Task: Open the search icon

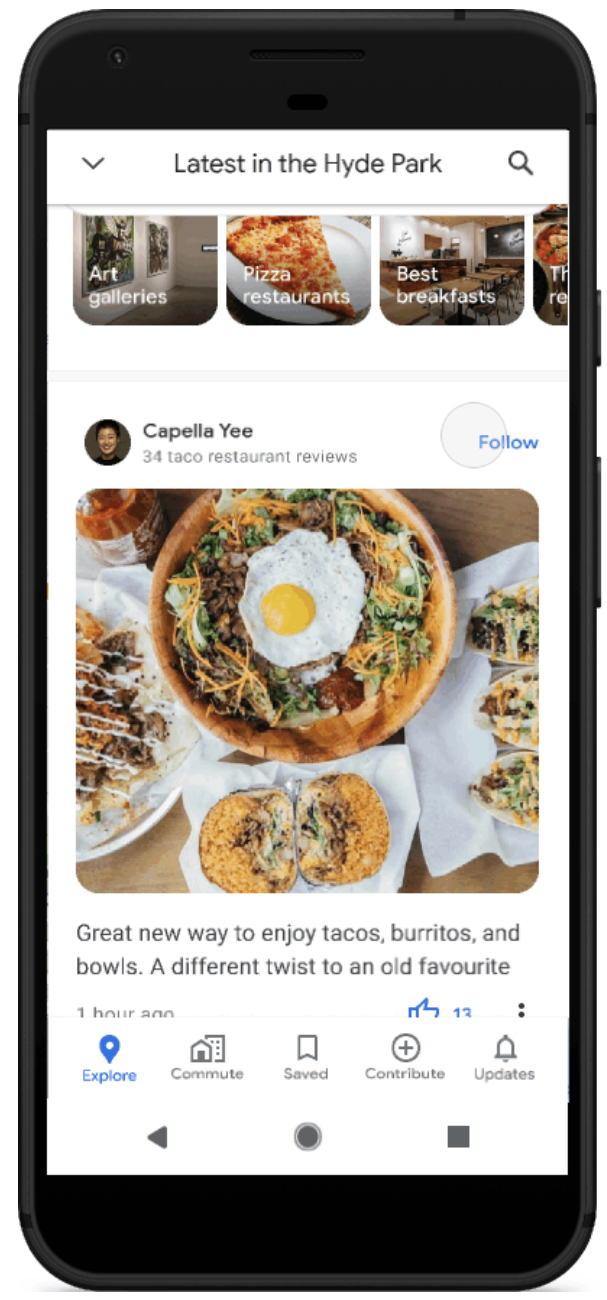Action: 520,164
